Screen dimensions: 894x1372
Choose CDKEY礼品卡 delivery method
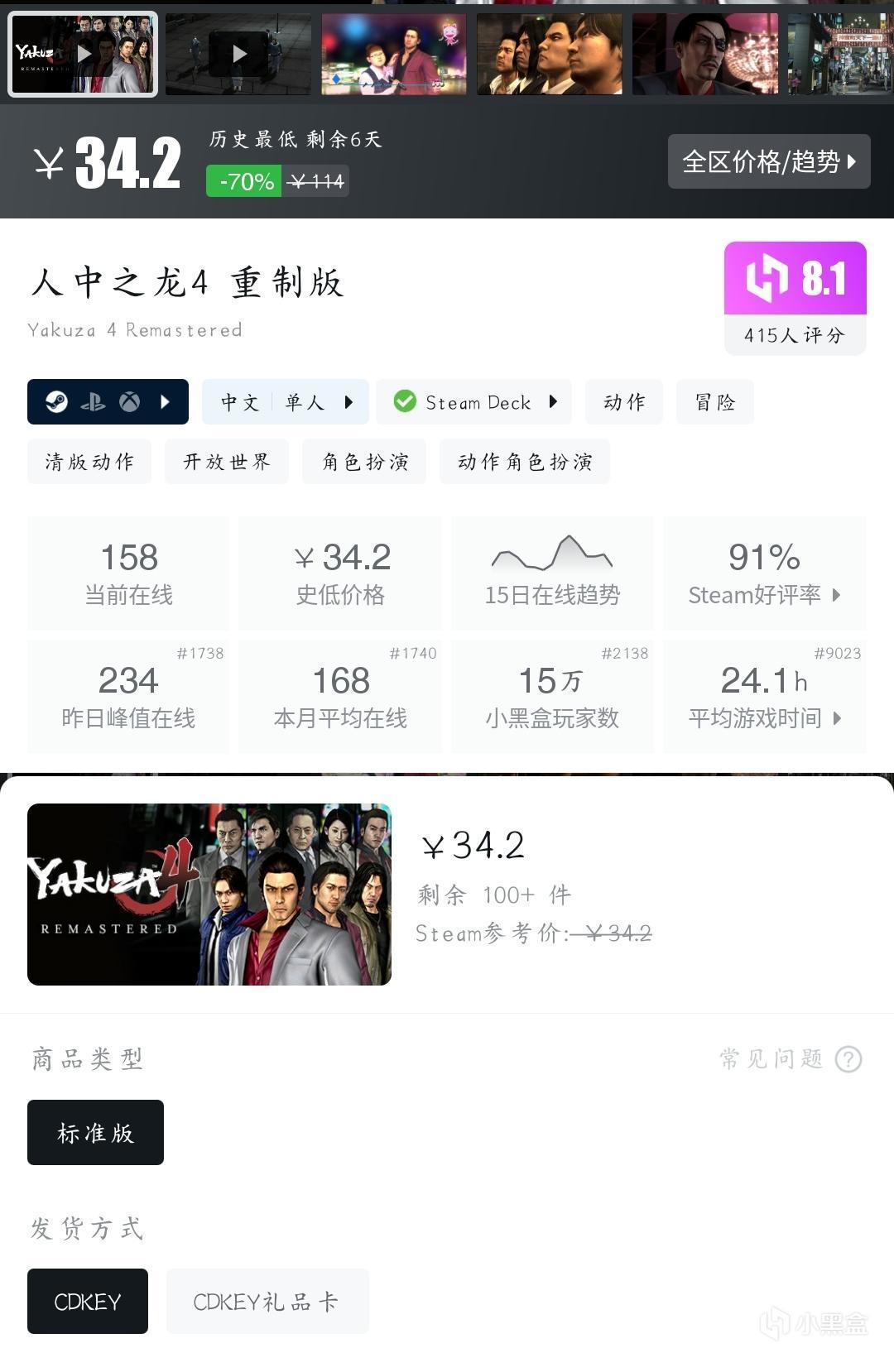coord(267,1301)
